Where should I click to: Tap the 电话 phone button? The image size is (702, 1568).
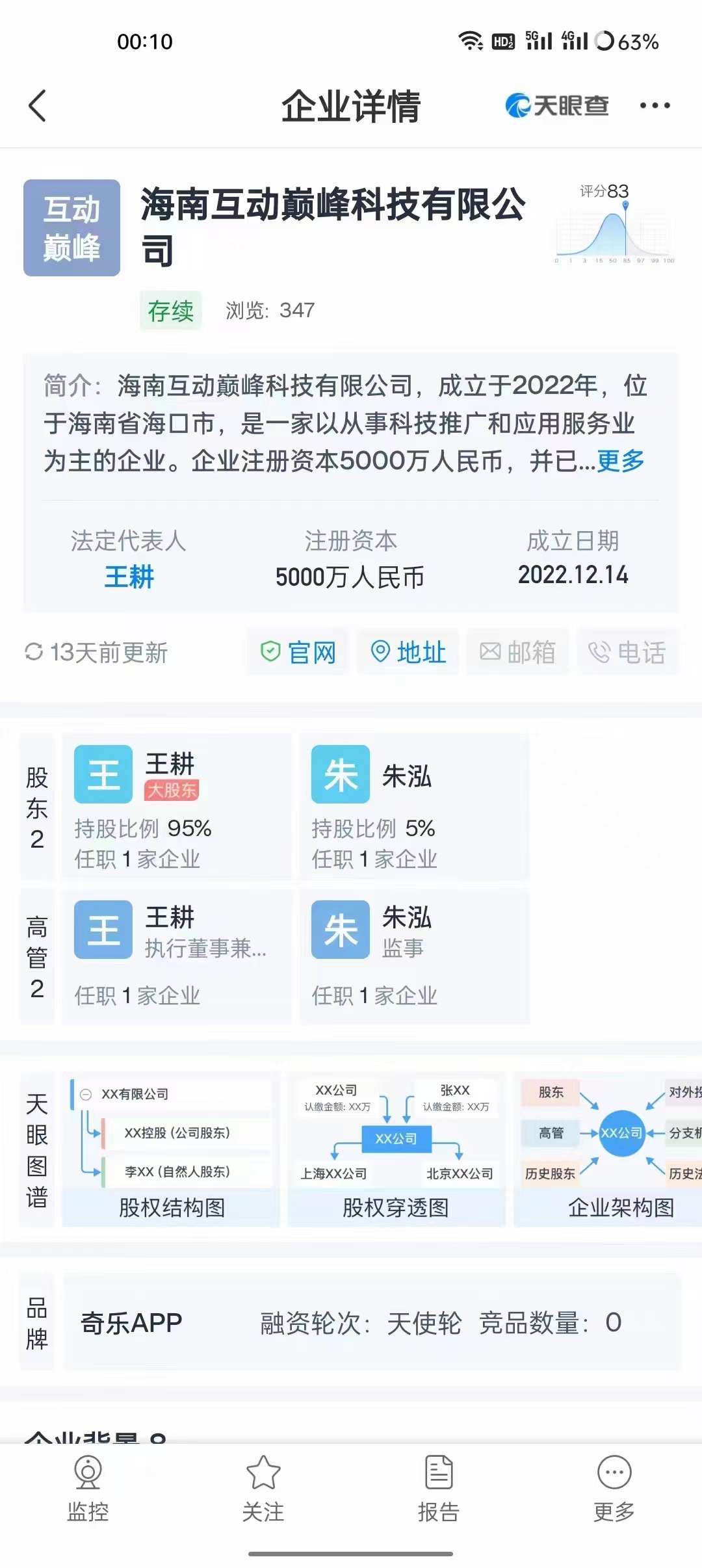click(627, 652)
